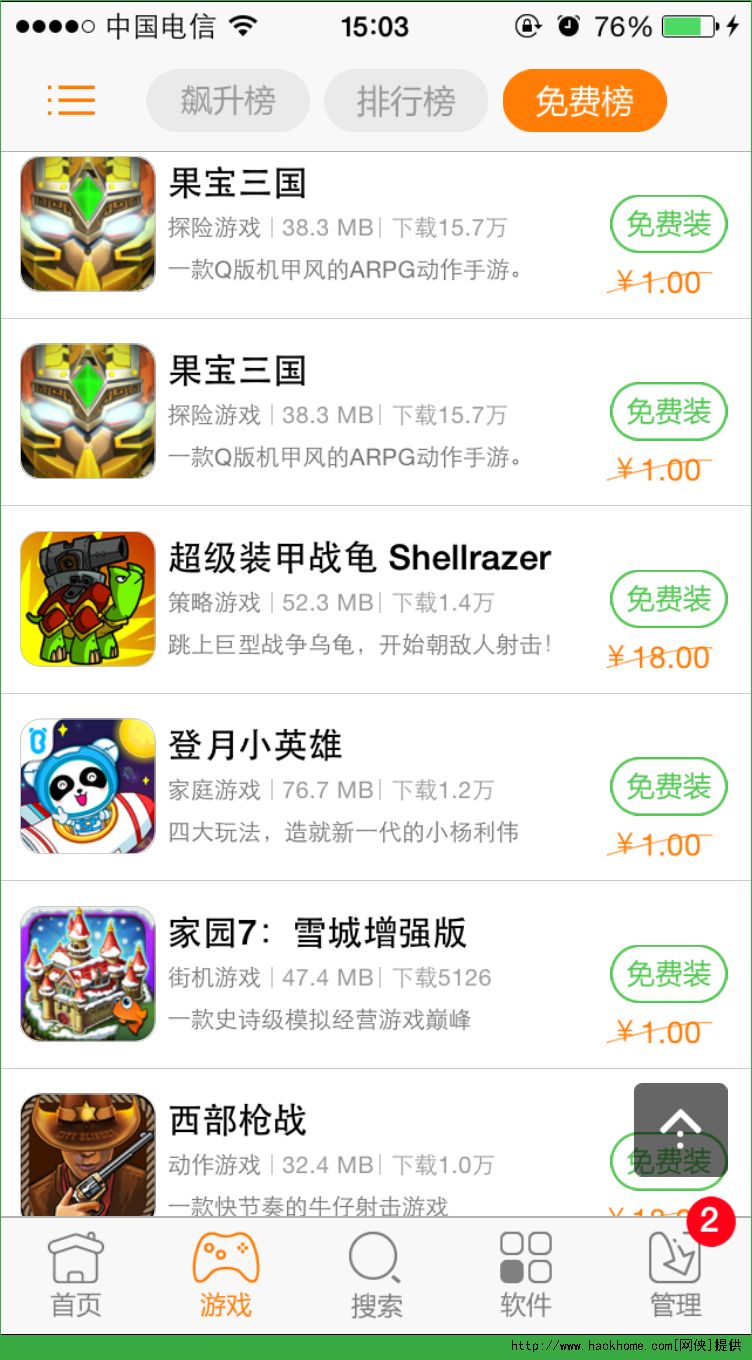Image resolution: width=752 pixels, height=1360 pixels.
Task: Tap 免费装 for 超级装甲战龟 Shellrazer
Action: pos(668,599)
